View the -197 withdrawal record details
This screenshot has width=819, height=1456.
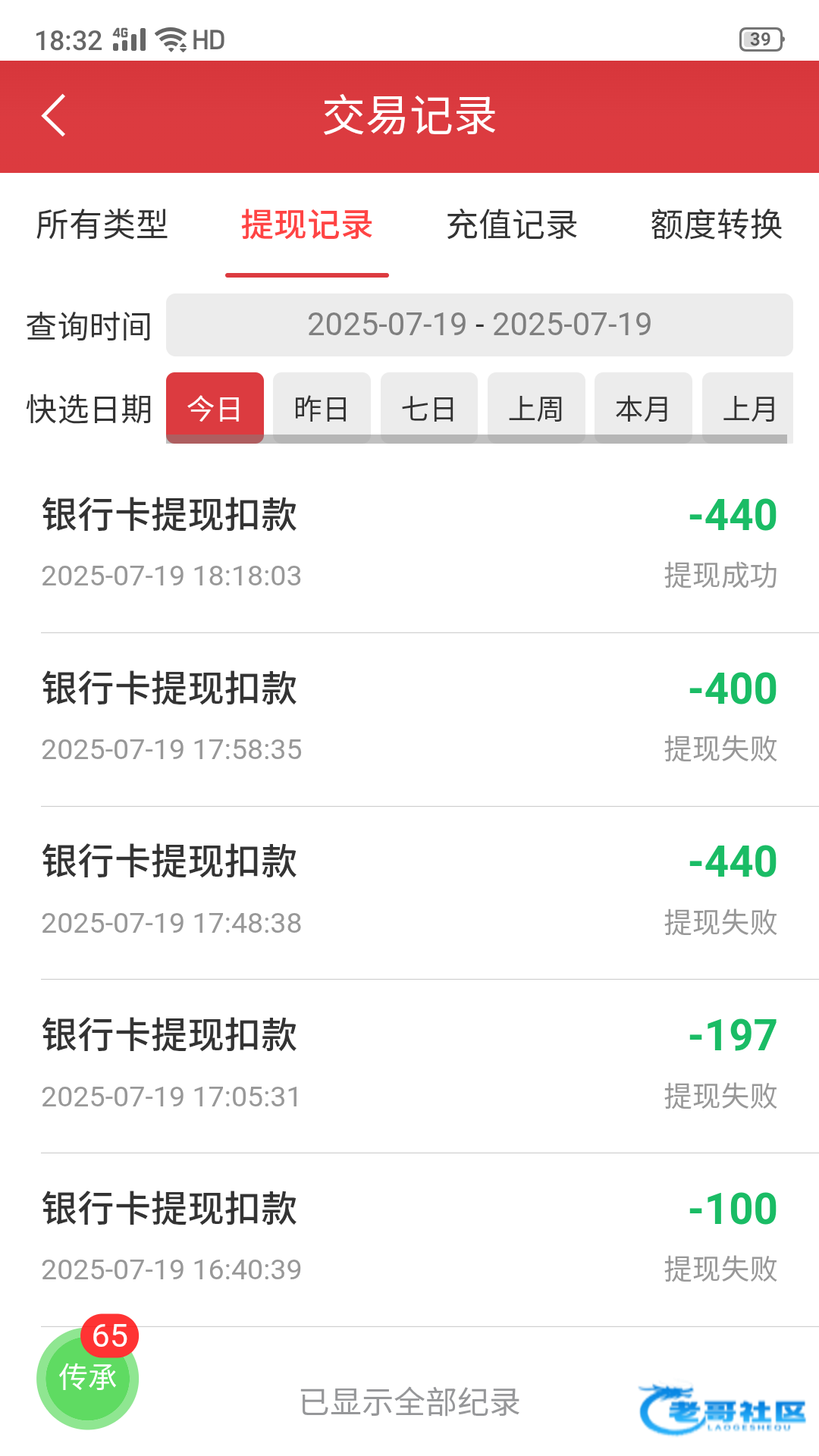point(409,1066)
